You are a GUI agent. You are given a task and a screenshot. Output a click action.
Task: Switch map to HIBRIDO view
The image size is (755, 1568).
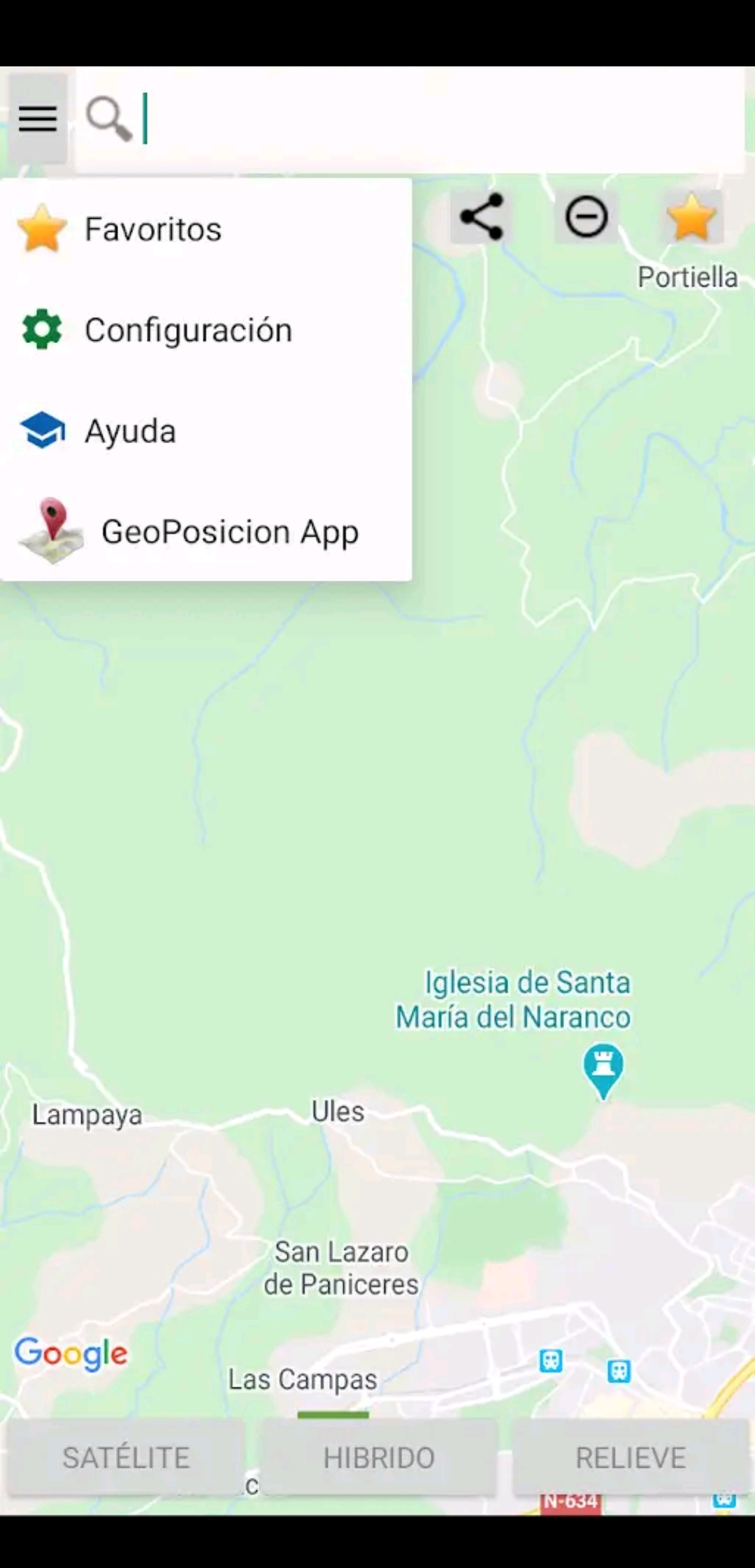379,1458
